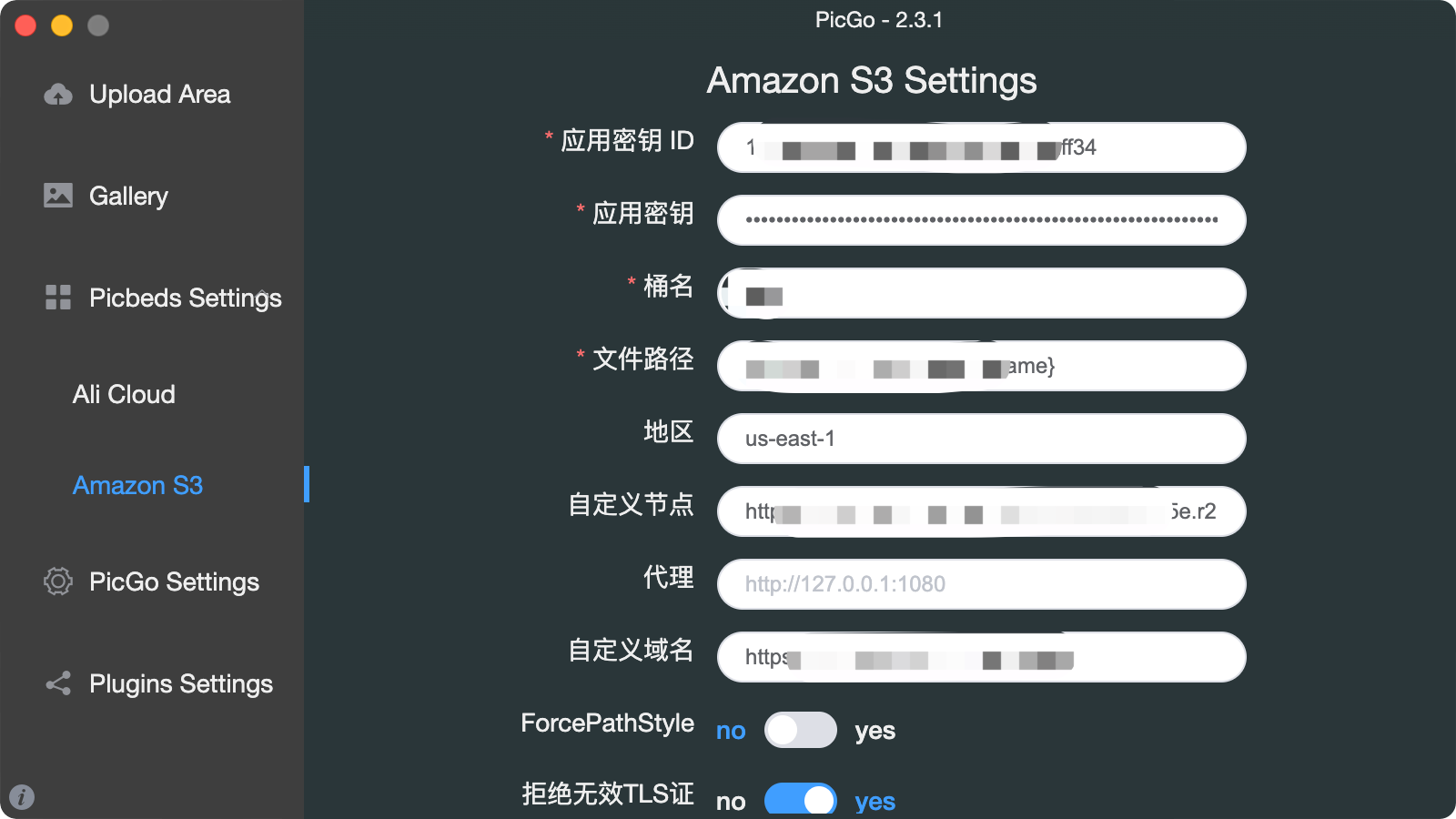Open Plugins Settings
The height and width of the screenshot is (819, 1456).
click(180, 684)
